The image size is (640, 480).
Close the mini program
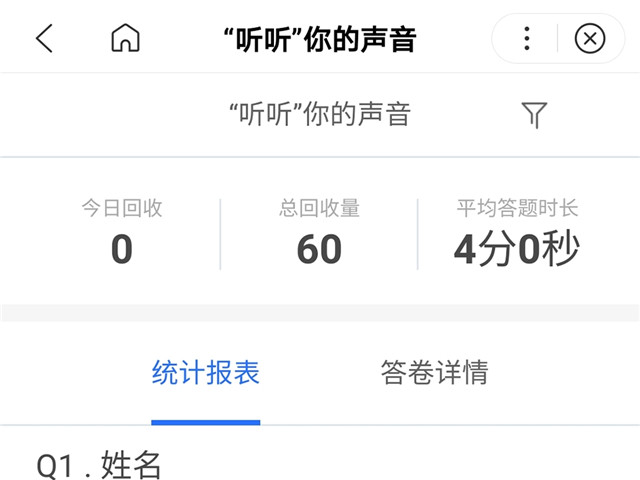point(590,39)
